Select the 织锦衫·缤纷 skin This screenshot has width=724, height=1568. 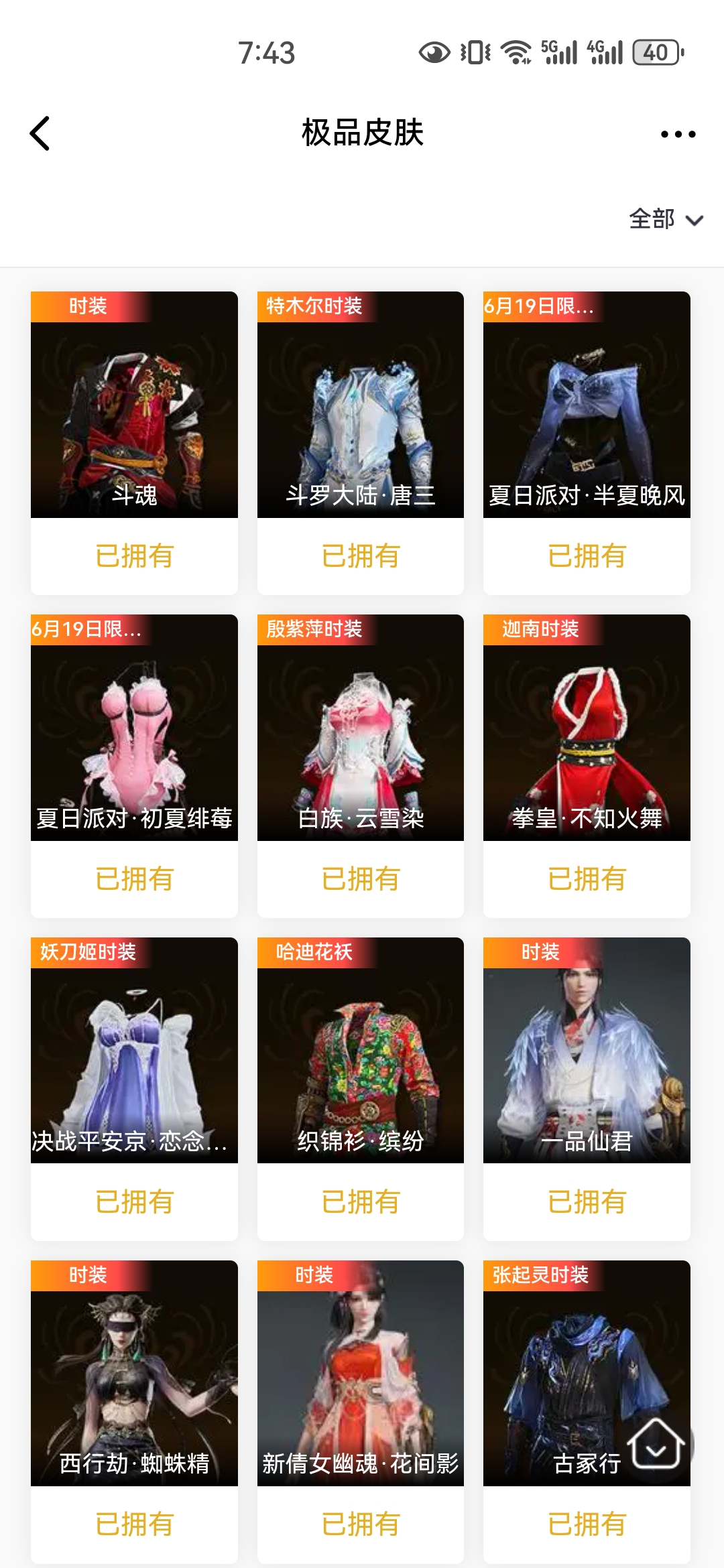pyautogui.click(x=361, y=1051)
